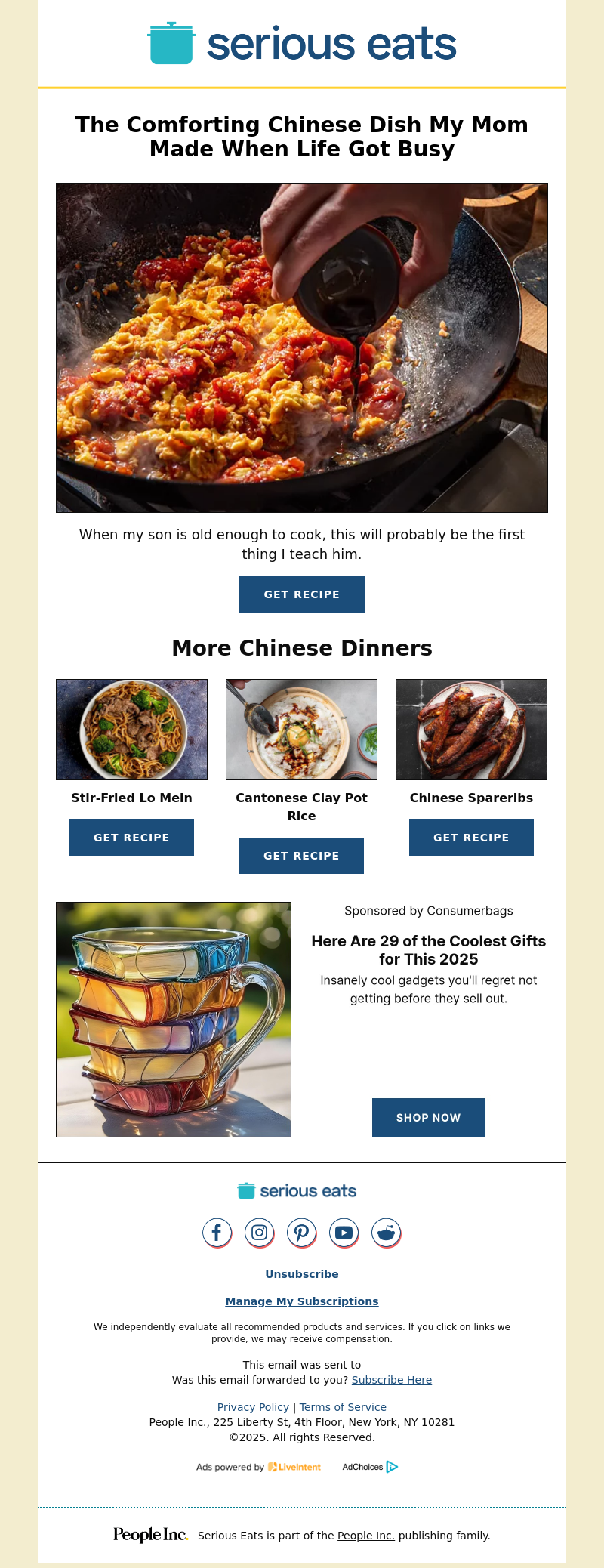Viewport: 604px width, 1568px height.
Task: Open the sponsored book mug image
Action: click(x=174, y=1020)
